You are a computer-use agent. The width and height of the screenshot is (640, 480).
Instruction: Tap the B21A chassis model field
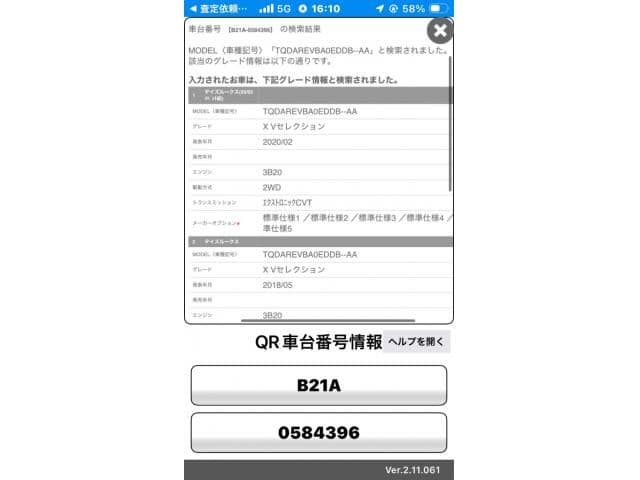[x=318, y=385]
